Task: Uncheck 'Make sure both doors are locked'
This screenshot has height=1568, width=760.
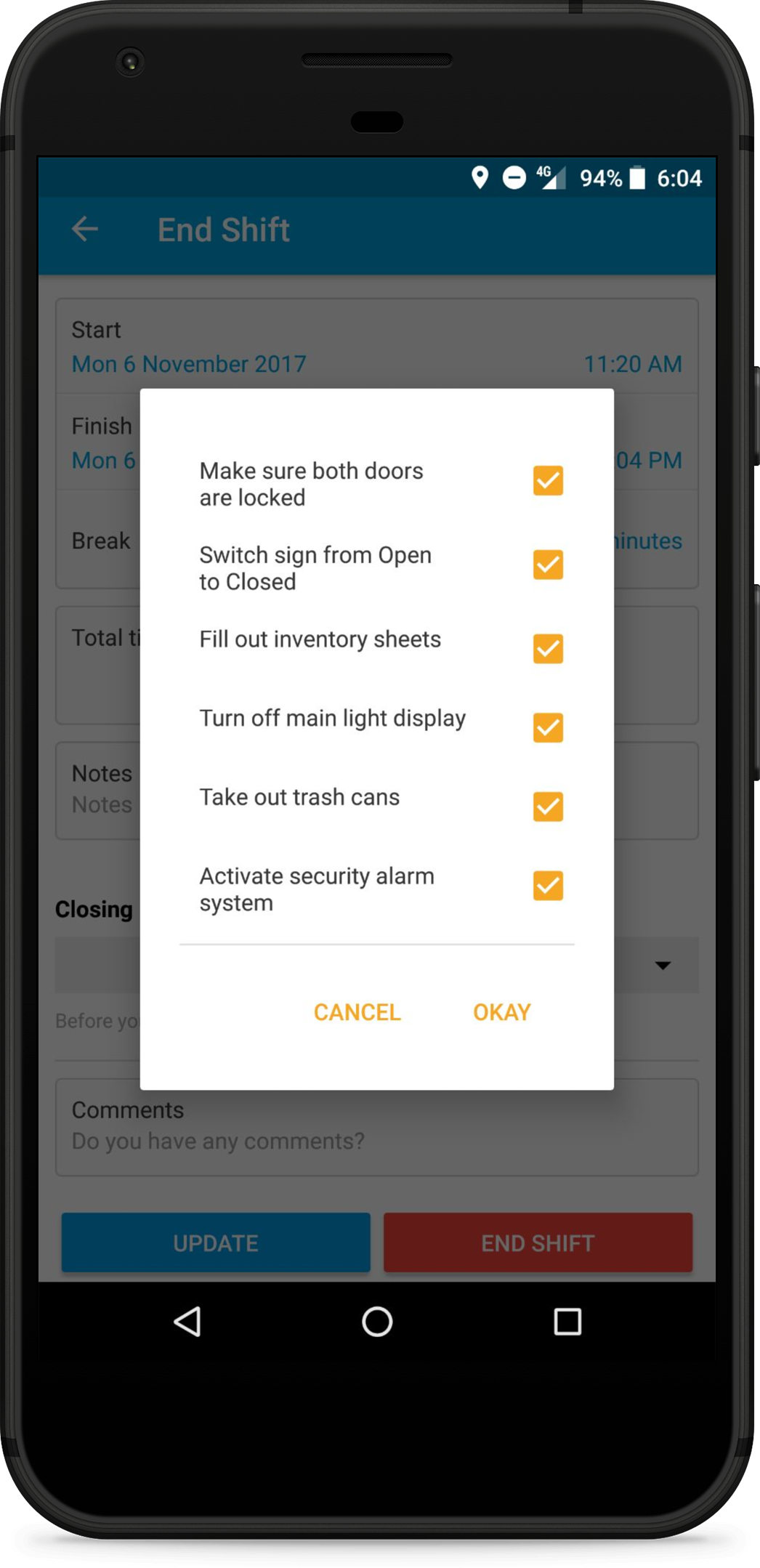Action: pyautogui.click(x=548, y=480)
